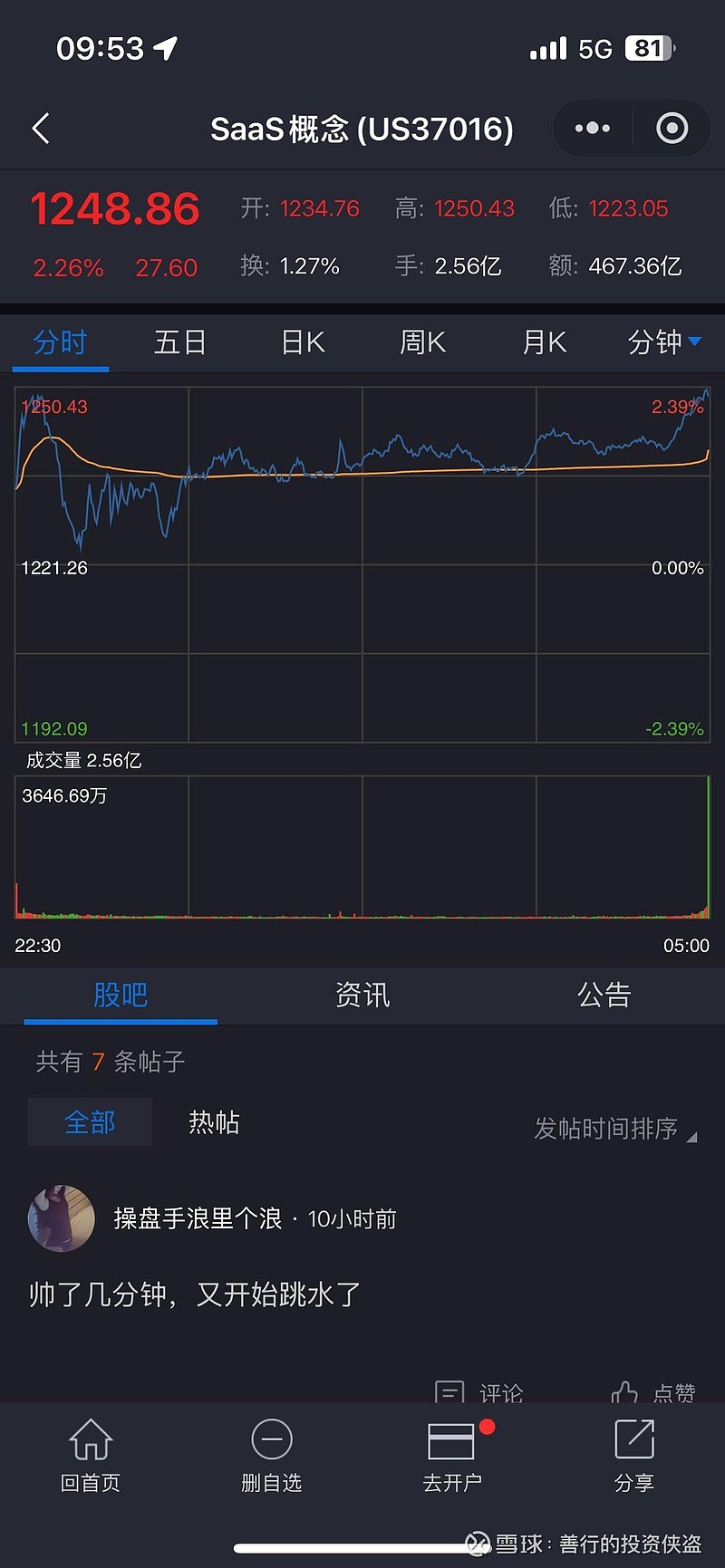Switch to the 日K chart tab
The height and width of the screenshot is (1568, 725).
point(303,342)
